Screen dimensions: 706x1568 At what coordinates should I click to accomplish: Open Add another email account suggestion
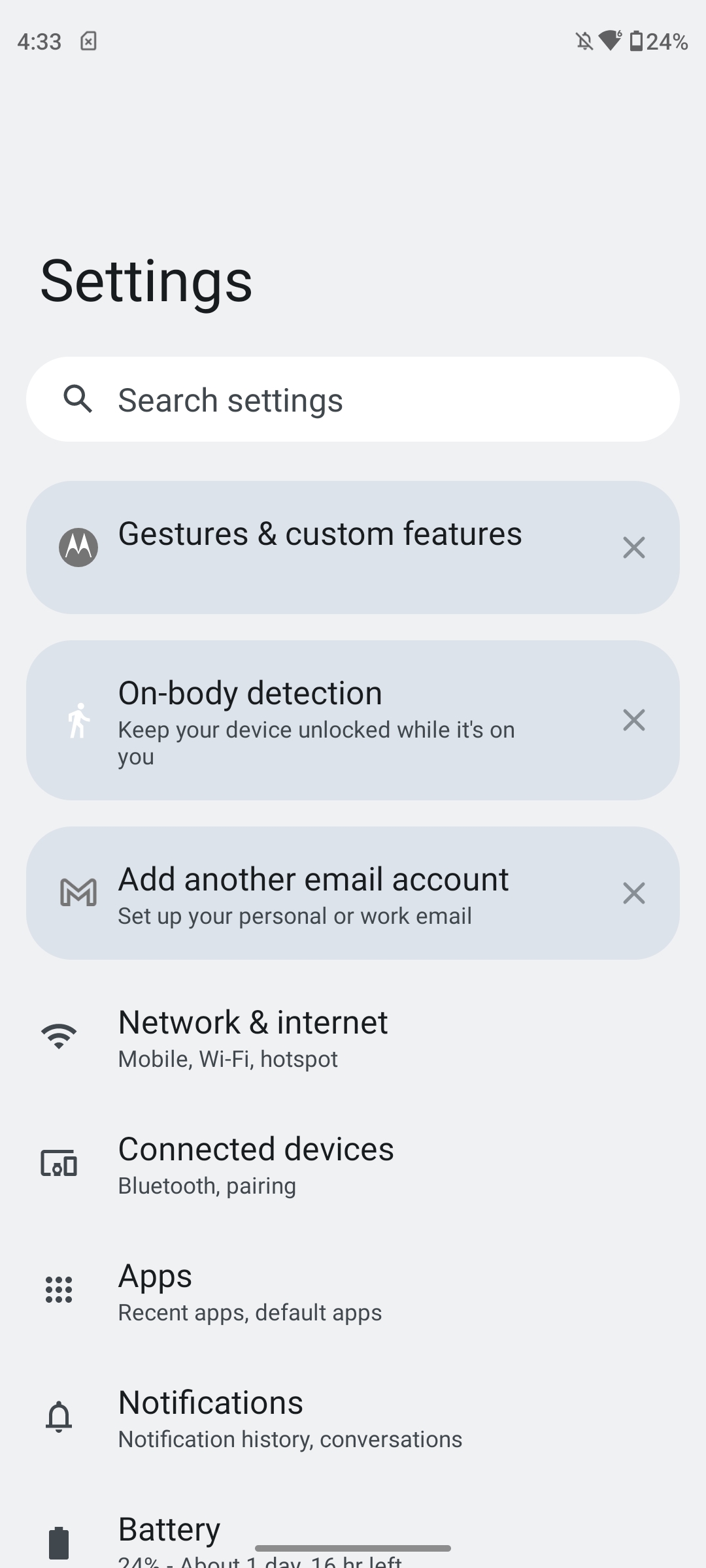pos(320,893)
